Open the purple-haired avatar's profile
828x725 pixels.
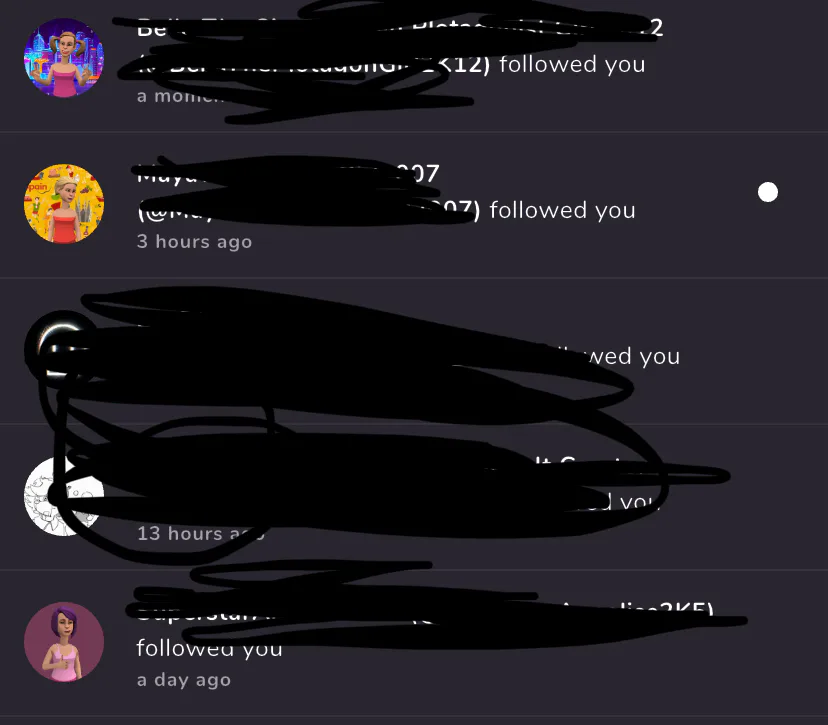63,642
